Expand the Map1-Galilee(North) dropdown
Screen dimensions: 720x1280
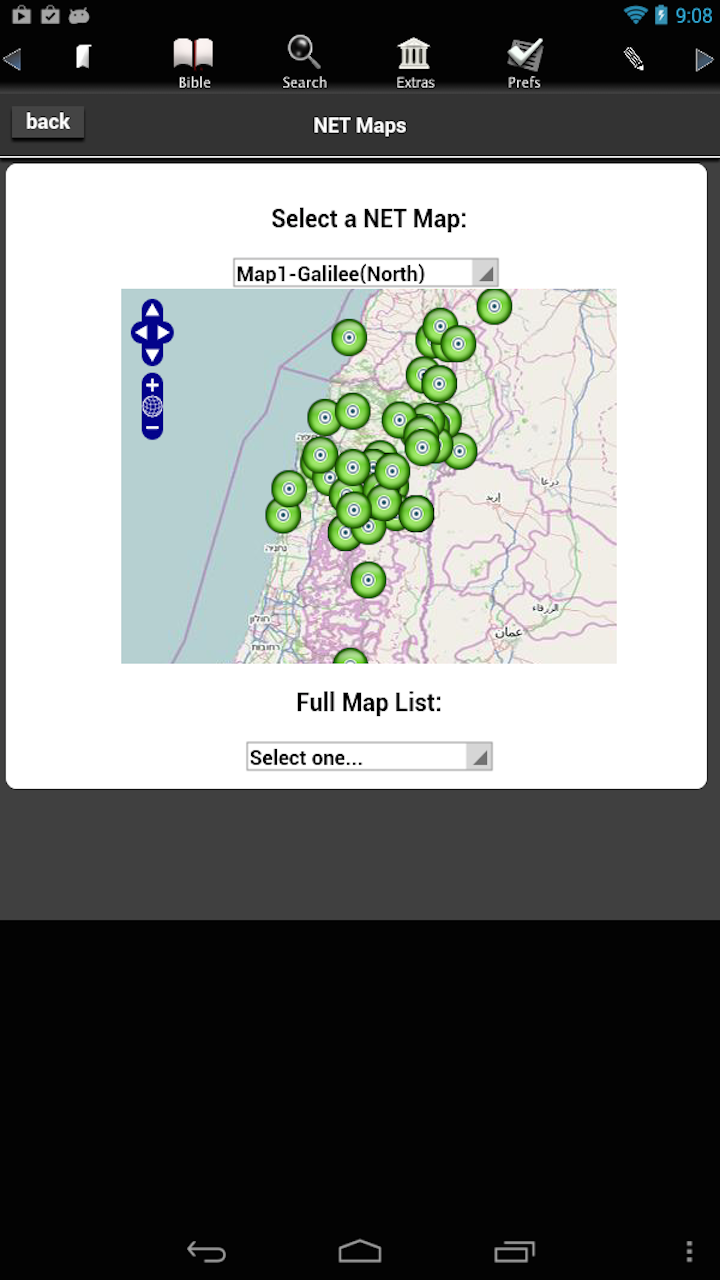365,273
